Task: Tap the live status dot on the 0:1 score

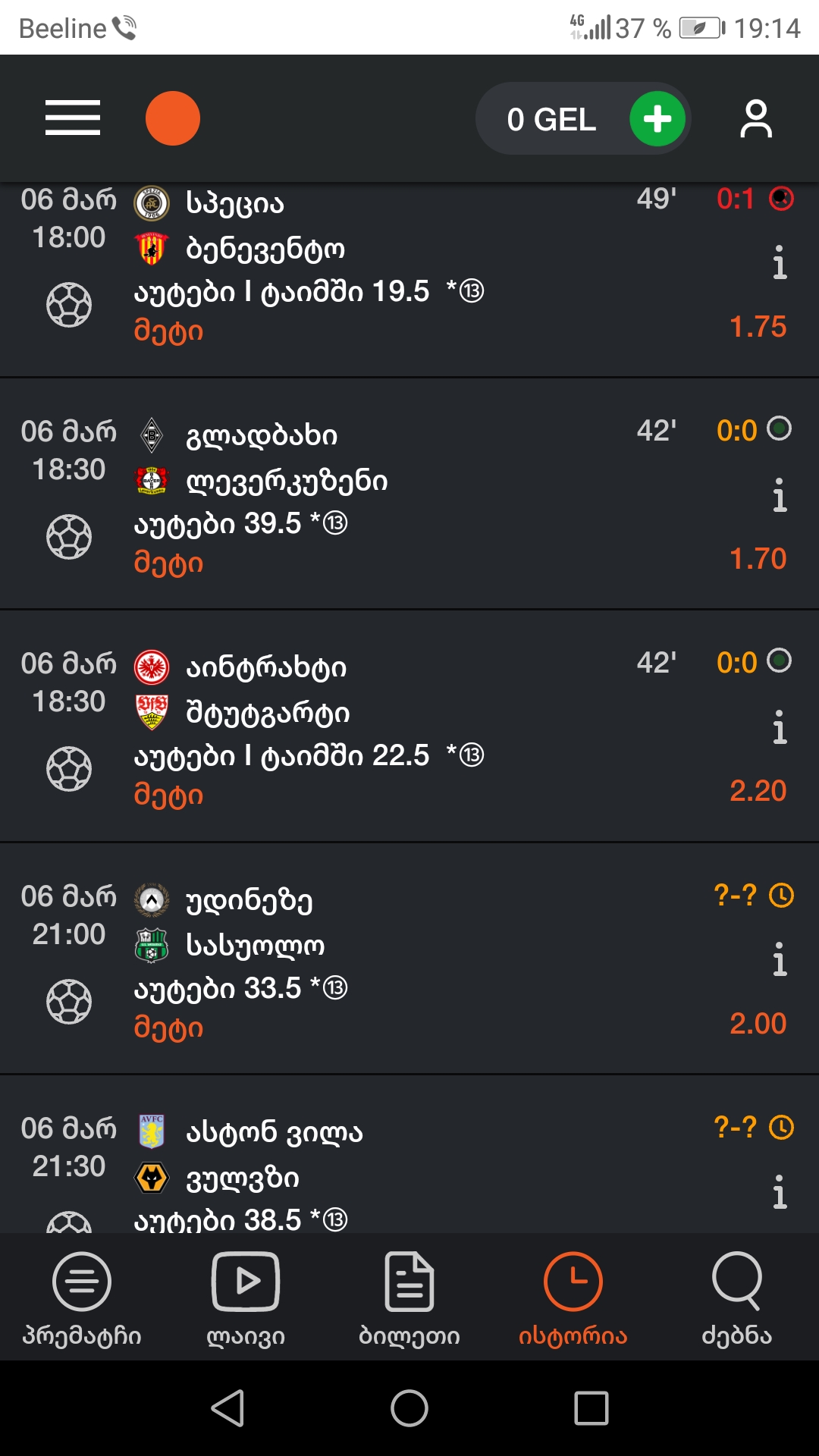Action: click(782, 200)
